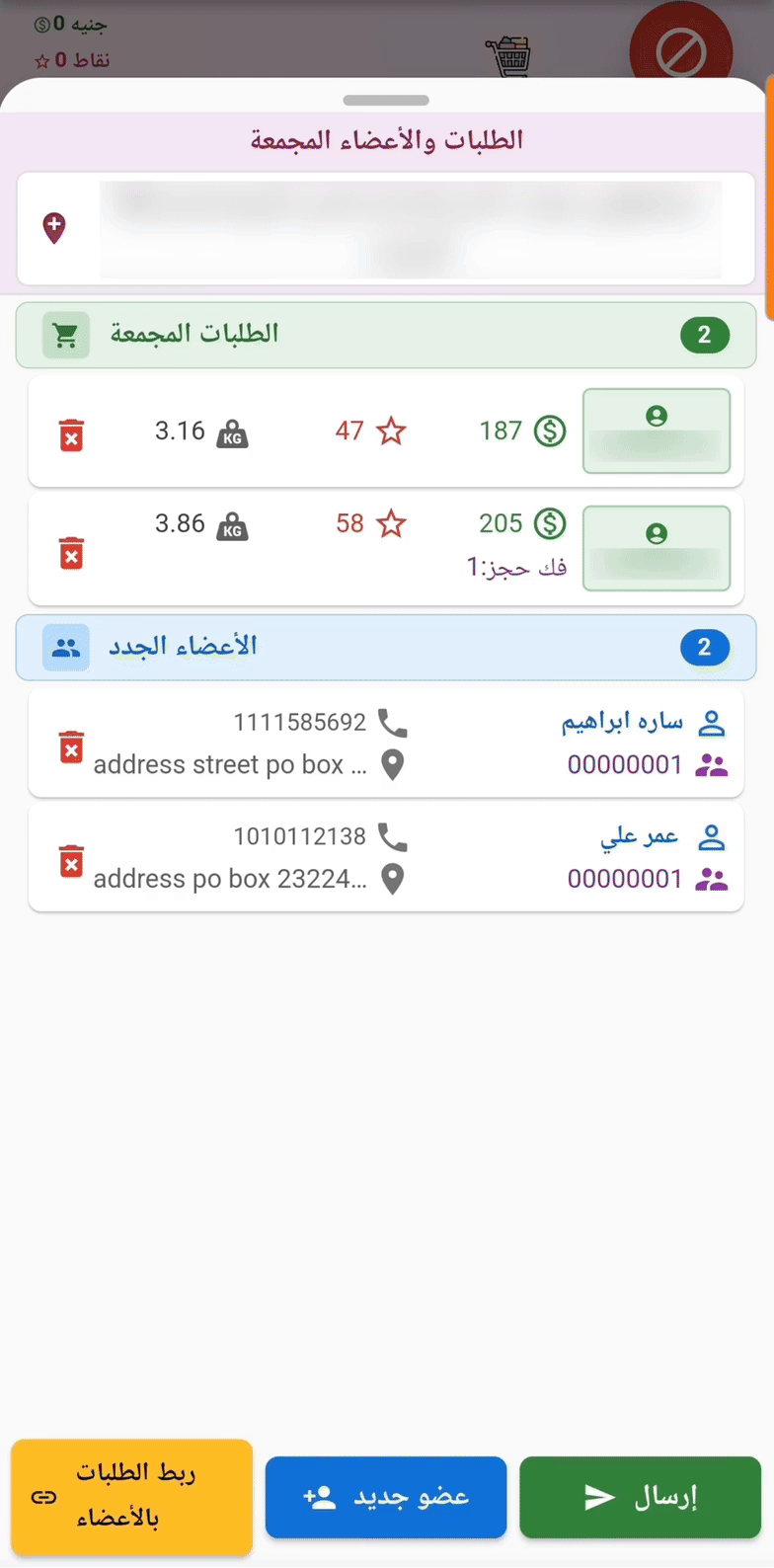
Task: Tap the red block icon in the top corner
Action: click(x=681, y=43)
